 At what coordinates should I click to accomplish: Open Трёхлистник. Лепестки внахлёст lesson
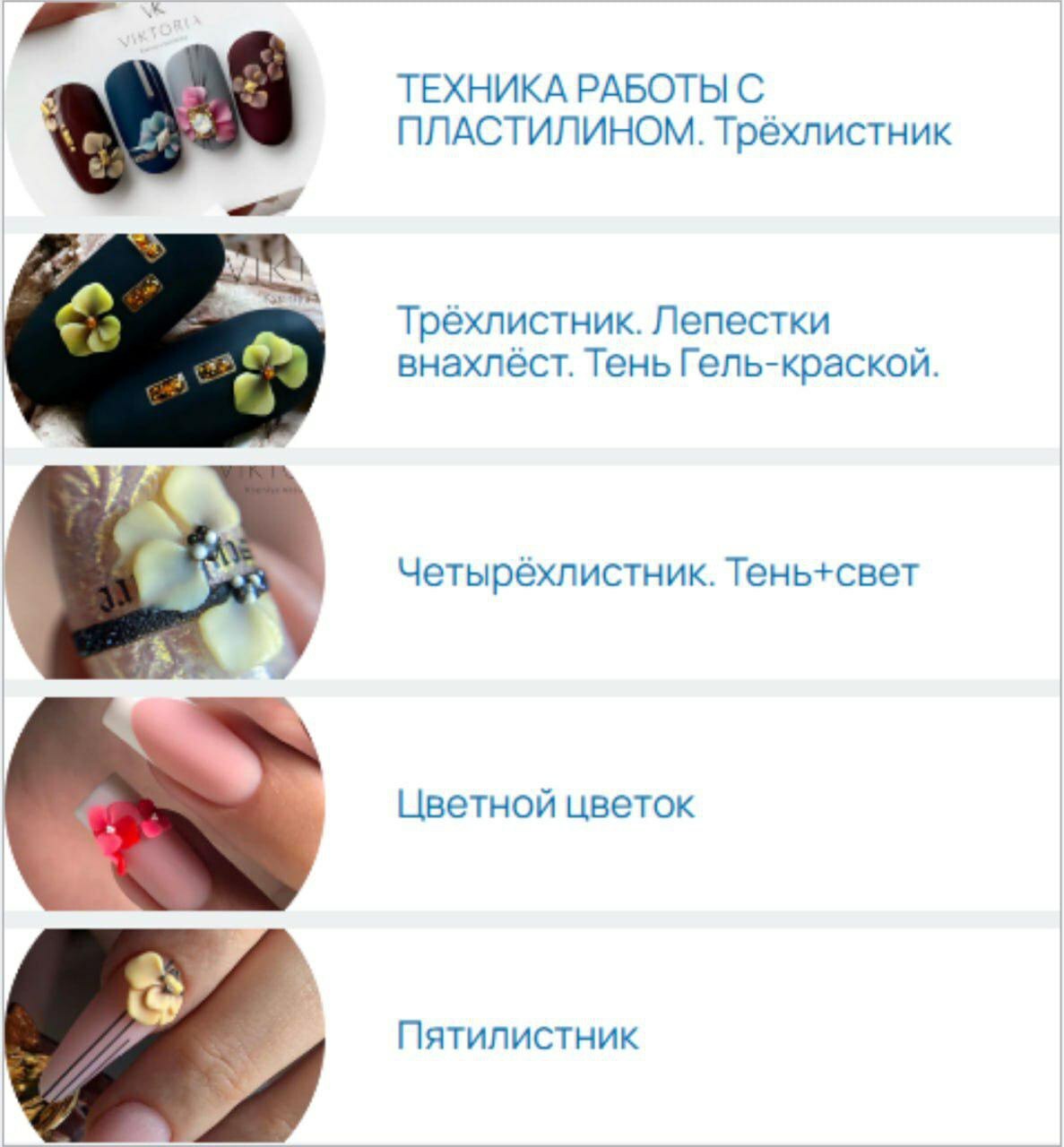[x=668, y=342]
